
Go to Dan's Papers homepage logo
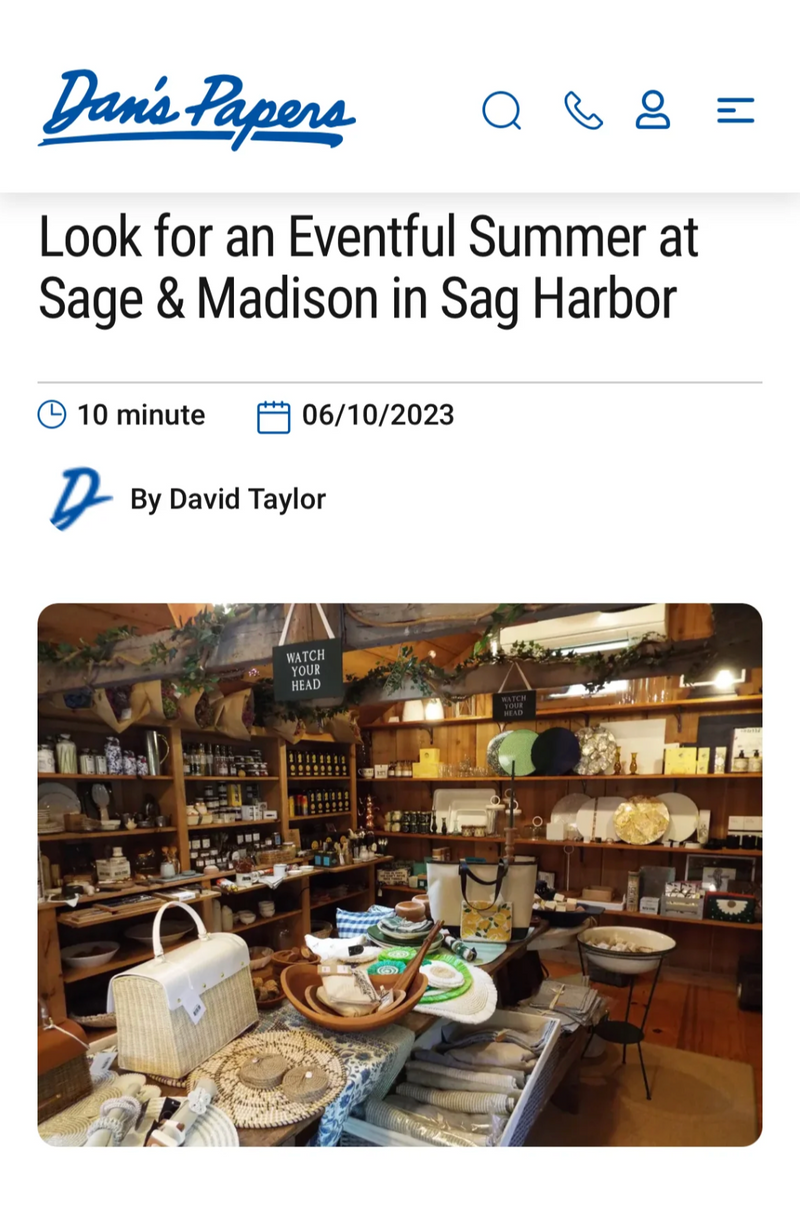coord(197,109)
